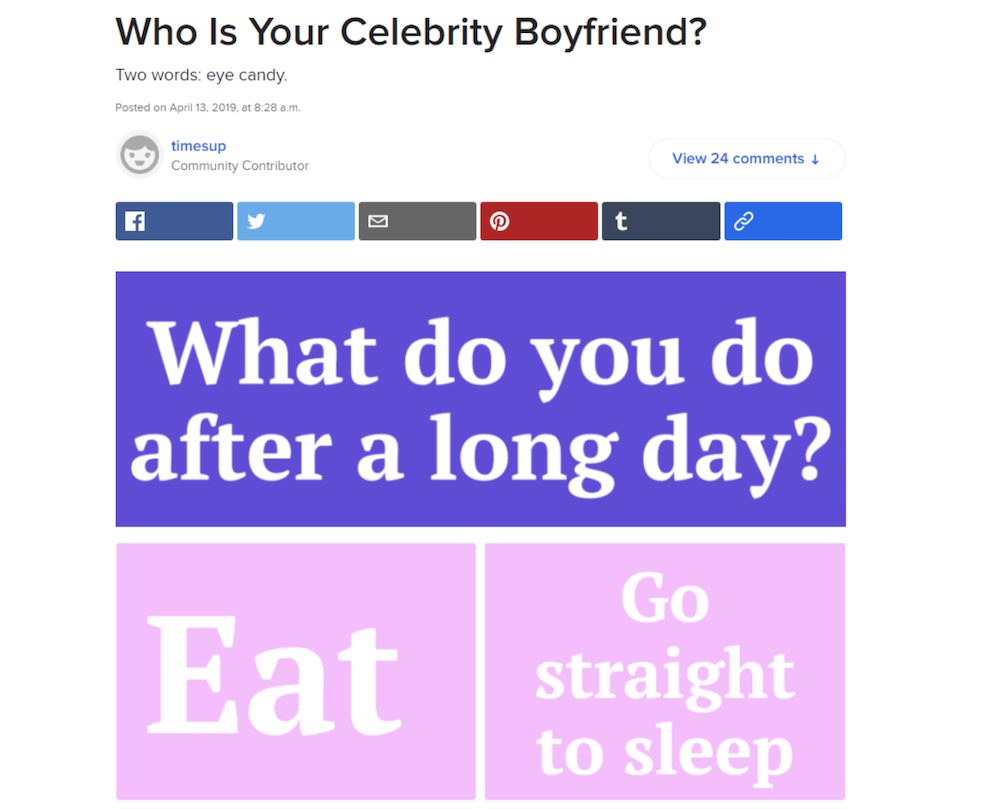
Task: Pin quiz to Pinterest
Action: (539, 221)
